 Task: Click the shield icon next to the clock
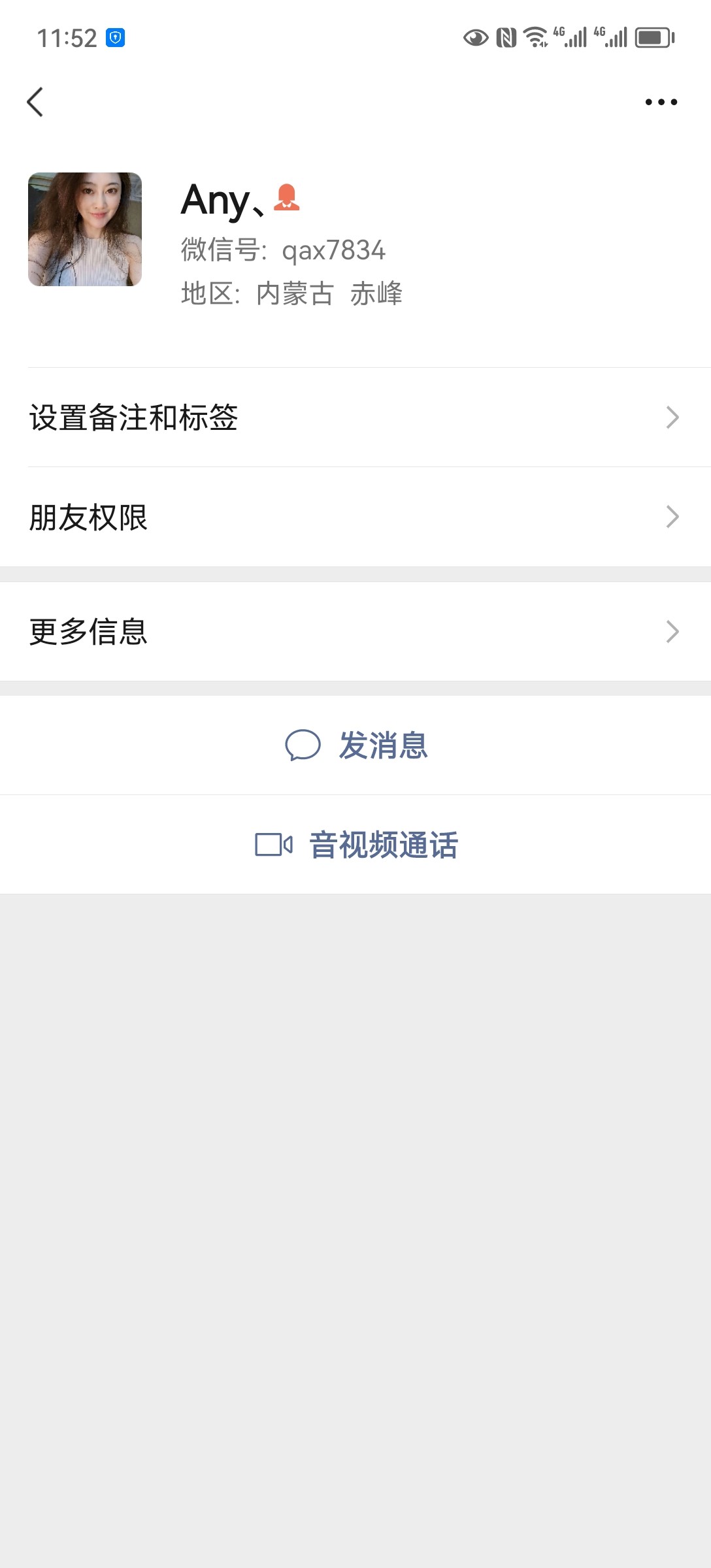[x=116, y=37]
